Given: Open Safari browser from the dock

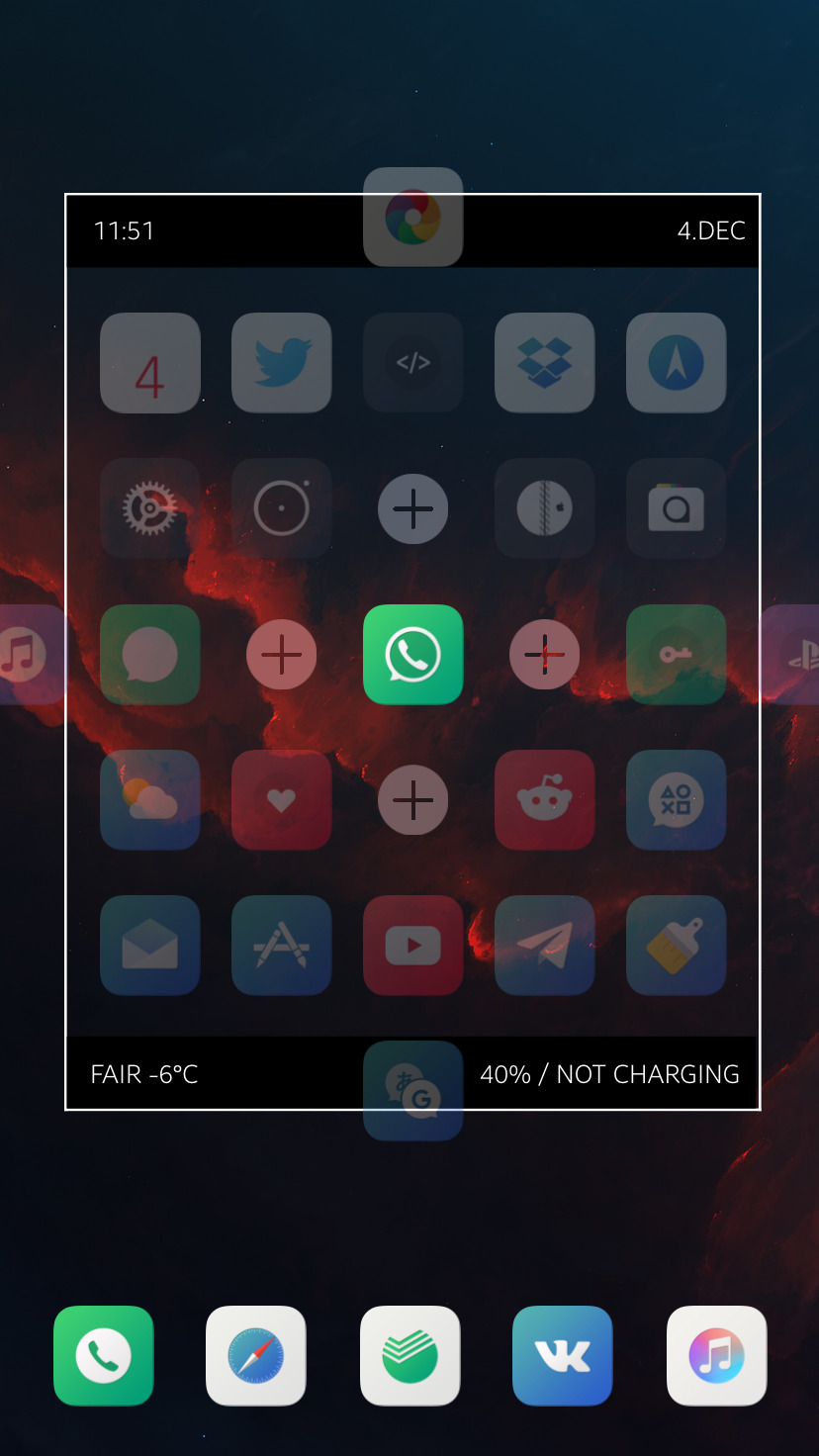Looking at the screenshot, I should pos(256,1355).
